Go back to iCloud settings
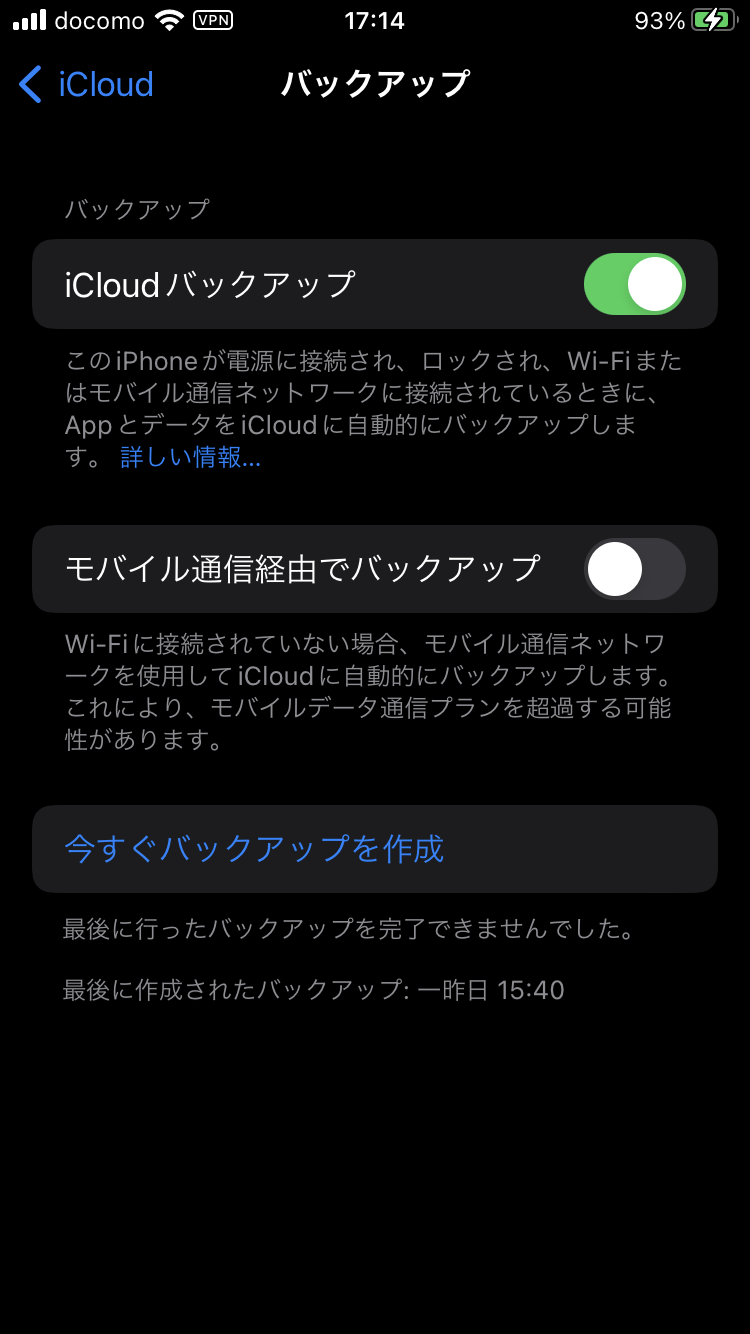Viewport: 750px width, 1334px height. tap(86, 85)
